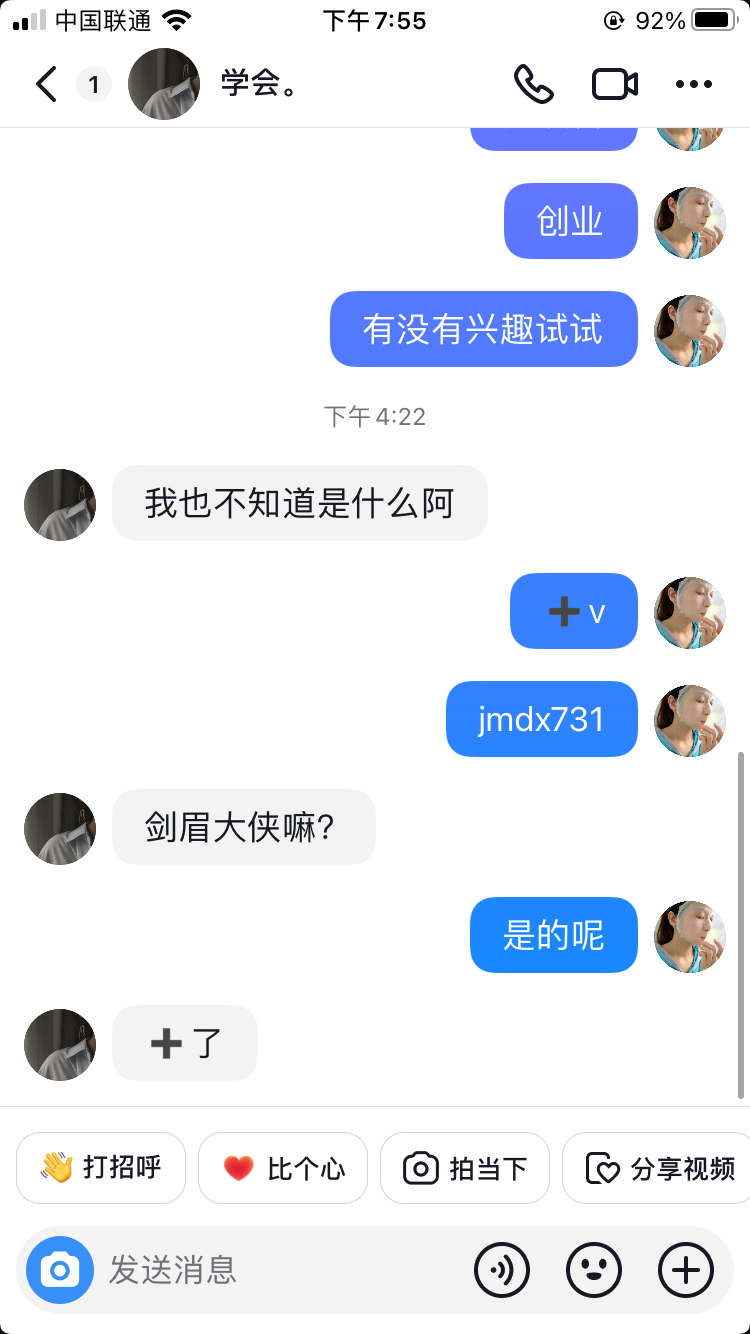Send the 打招呼 quick reply
Viewport: 750px width, 1334px height.
point(101,1168)
